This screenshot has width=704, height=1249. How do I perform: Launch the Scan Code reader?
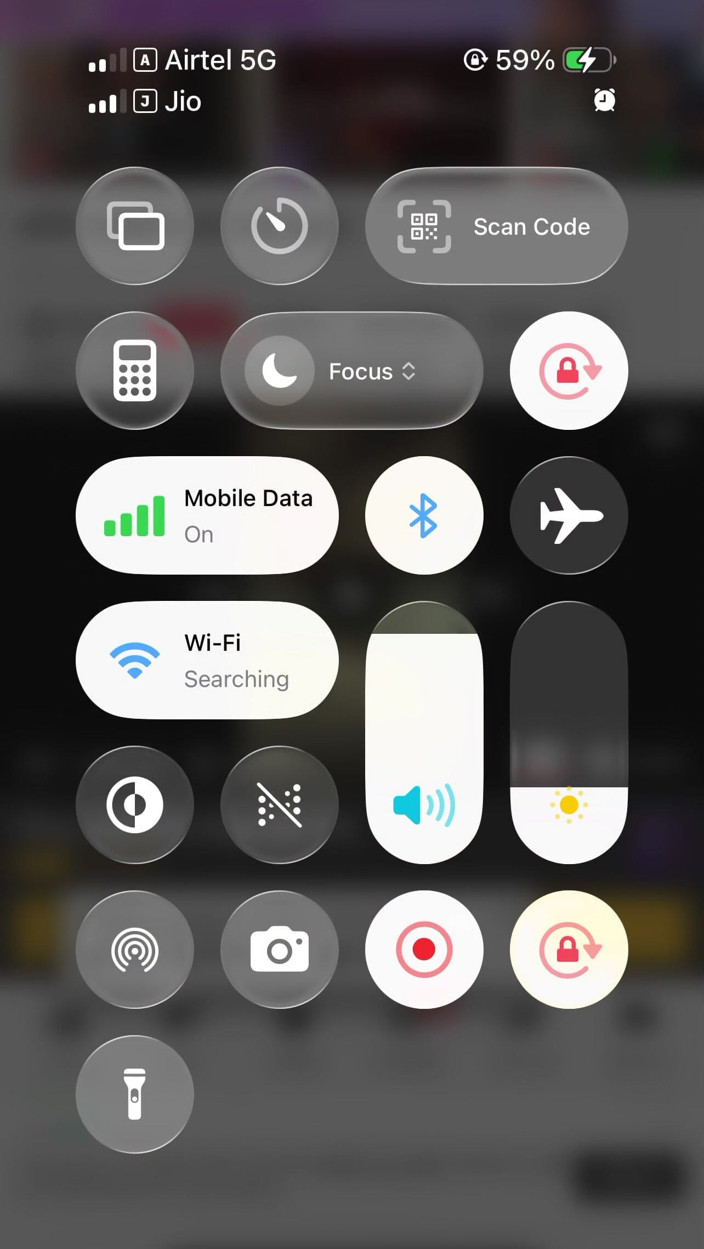click(x=497, y=226)
